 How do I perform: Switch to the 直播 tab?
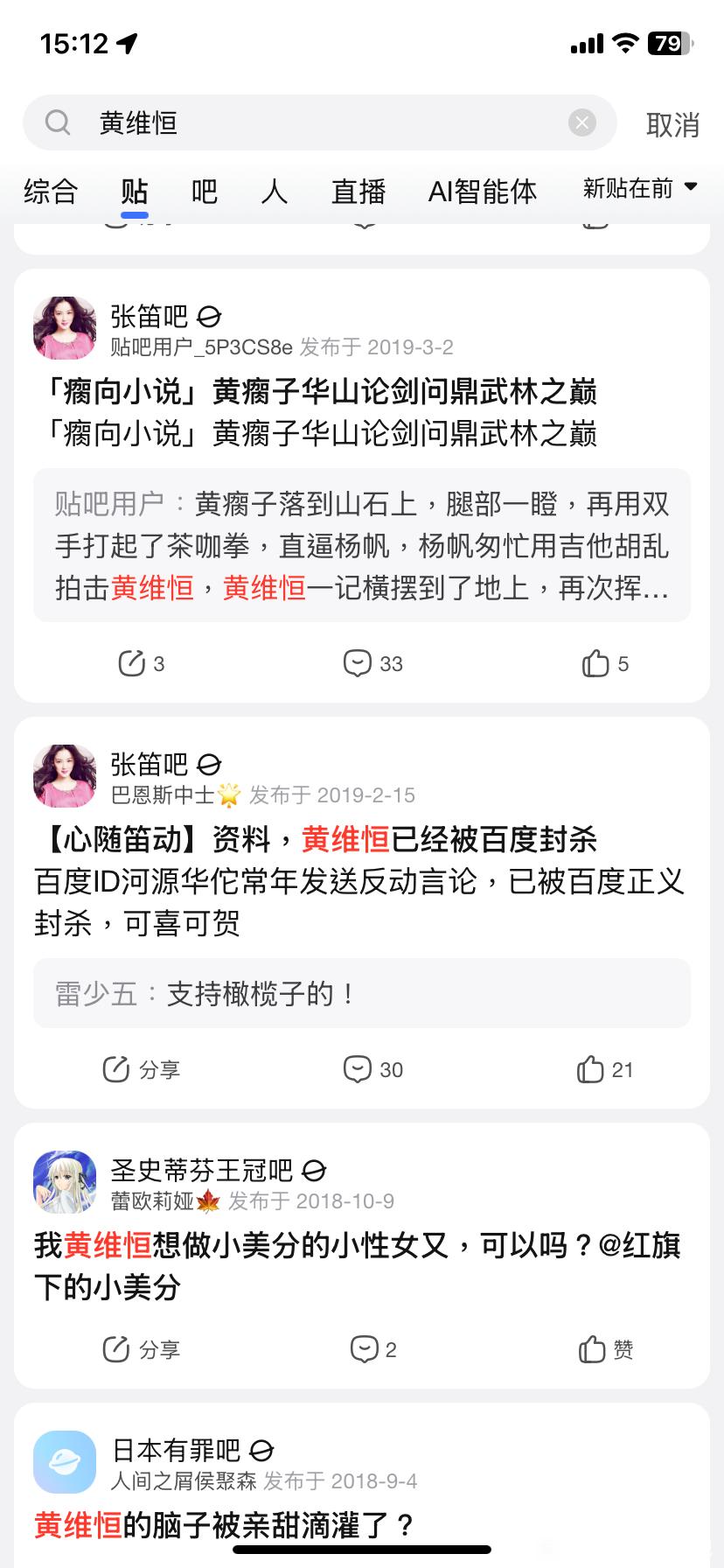(359, 191)
